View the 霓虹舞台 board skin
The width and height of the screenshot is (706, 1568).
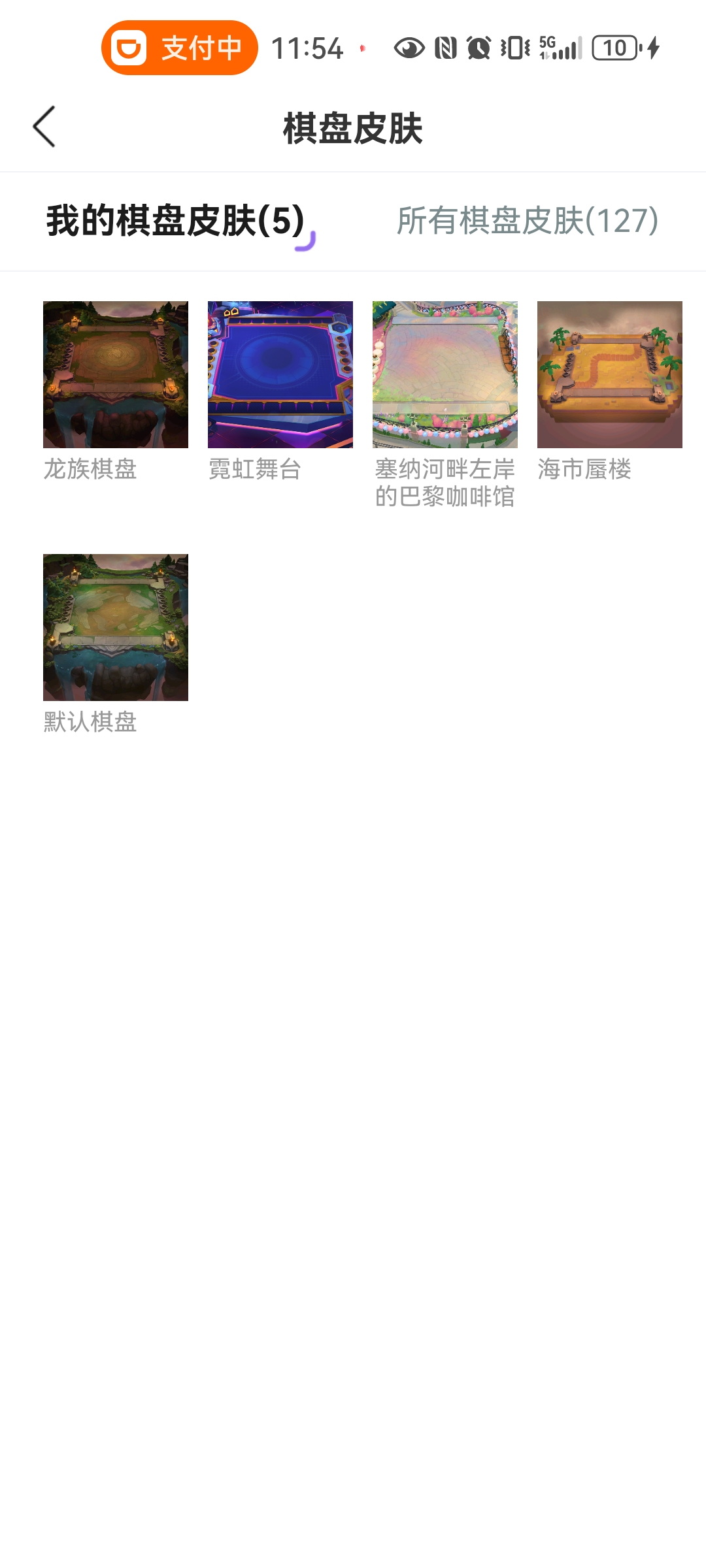pos(280,375)
